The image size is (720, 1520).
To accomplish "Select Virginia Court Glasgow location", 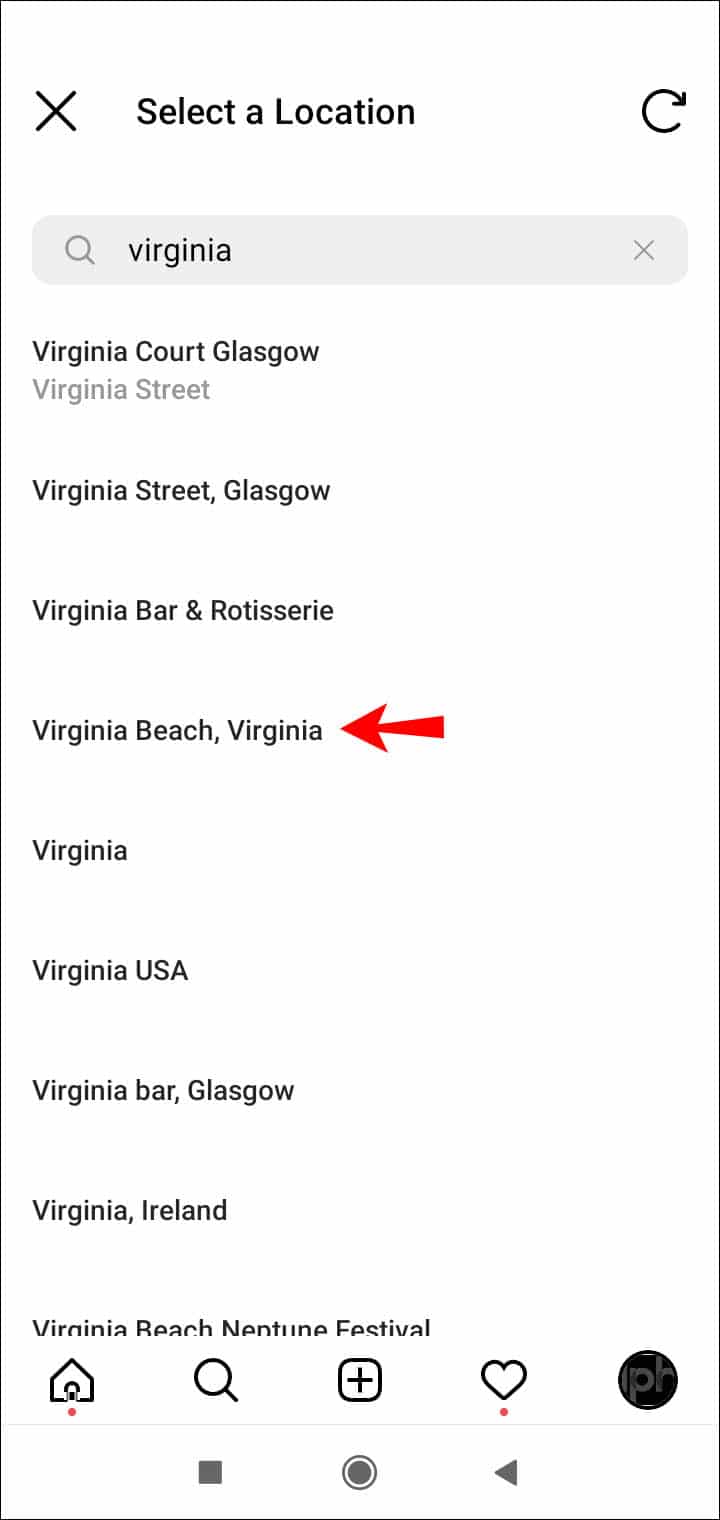I will (x=176, y=369).
